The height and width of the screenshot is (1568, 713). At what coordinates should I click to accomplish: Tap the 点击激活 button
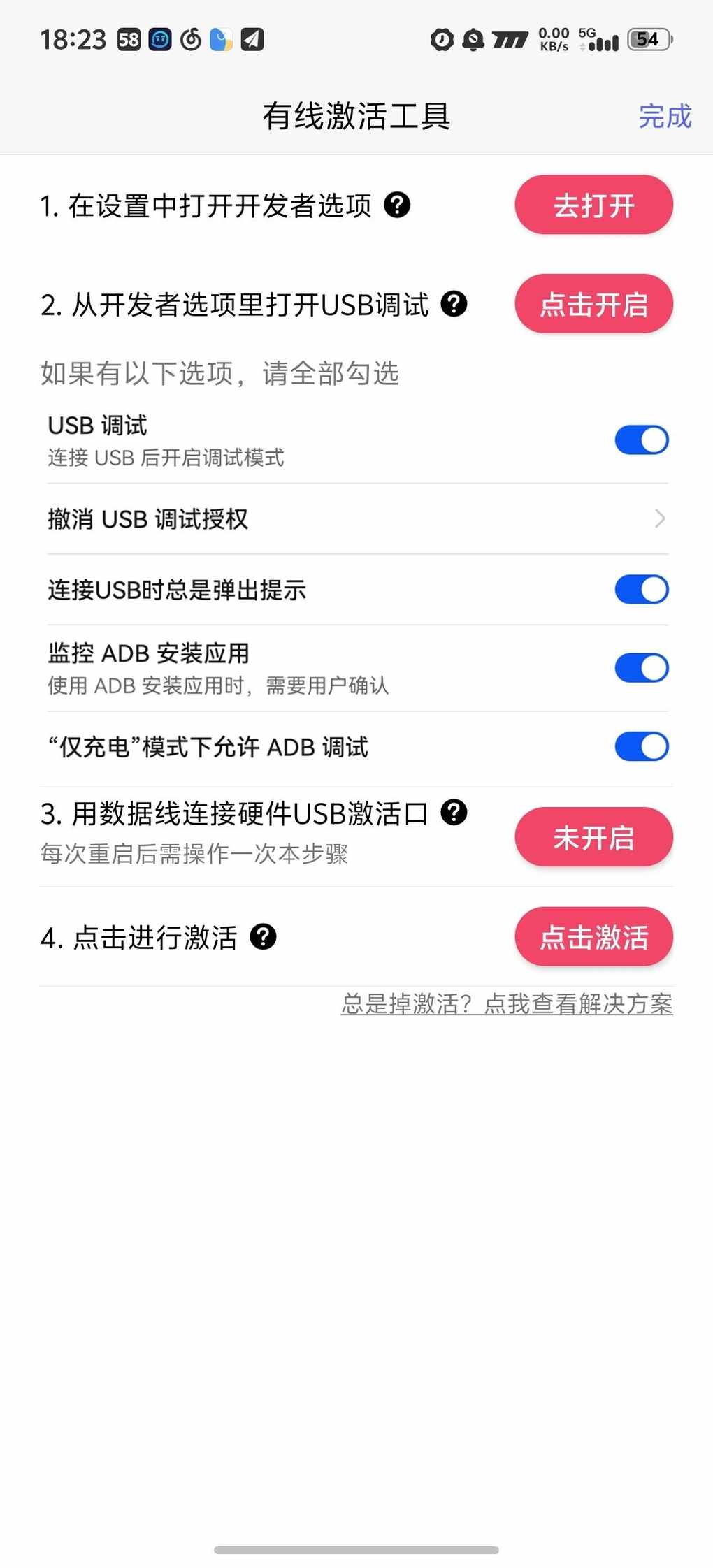pos(593,937)
